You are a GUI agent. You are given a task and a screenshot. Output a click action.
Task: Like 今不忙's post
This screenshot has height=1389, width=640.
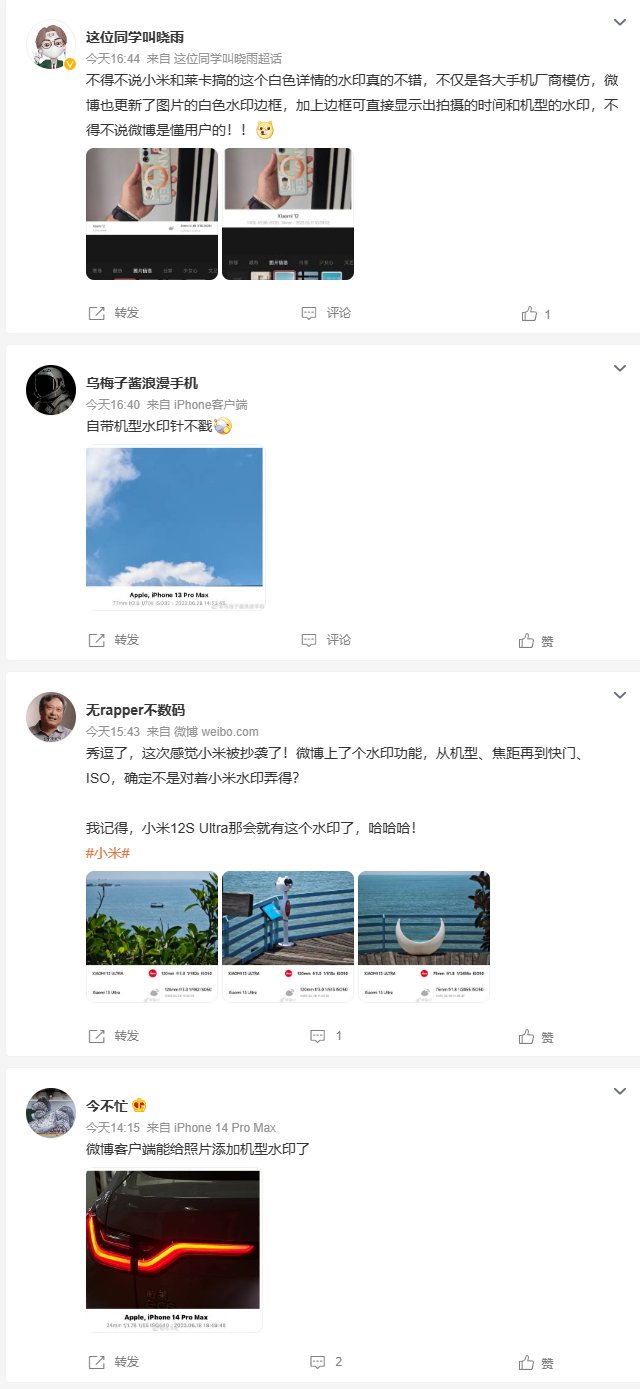(x=536, y=1363)
